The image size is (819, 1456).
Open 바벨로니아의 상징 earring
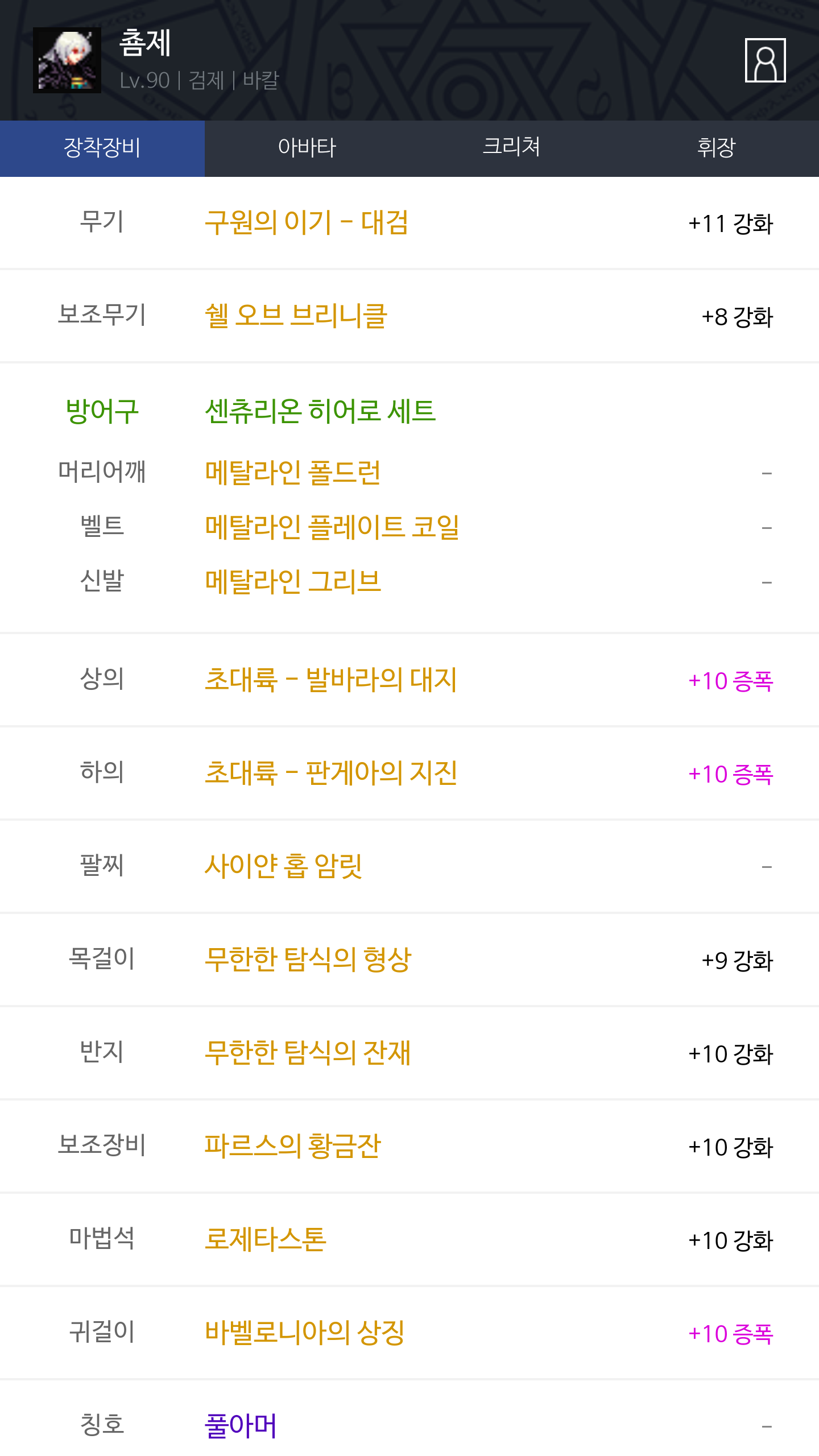click(x=305, y=1333)
